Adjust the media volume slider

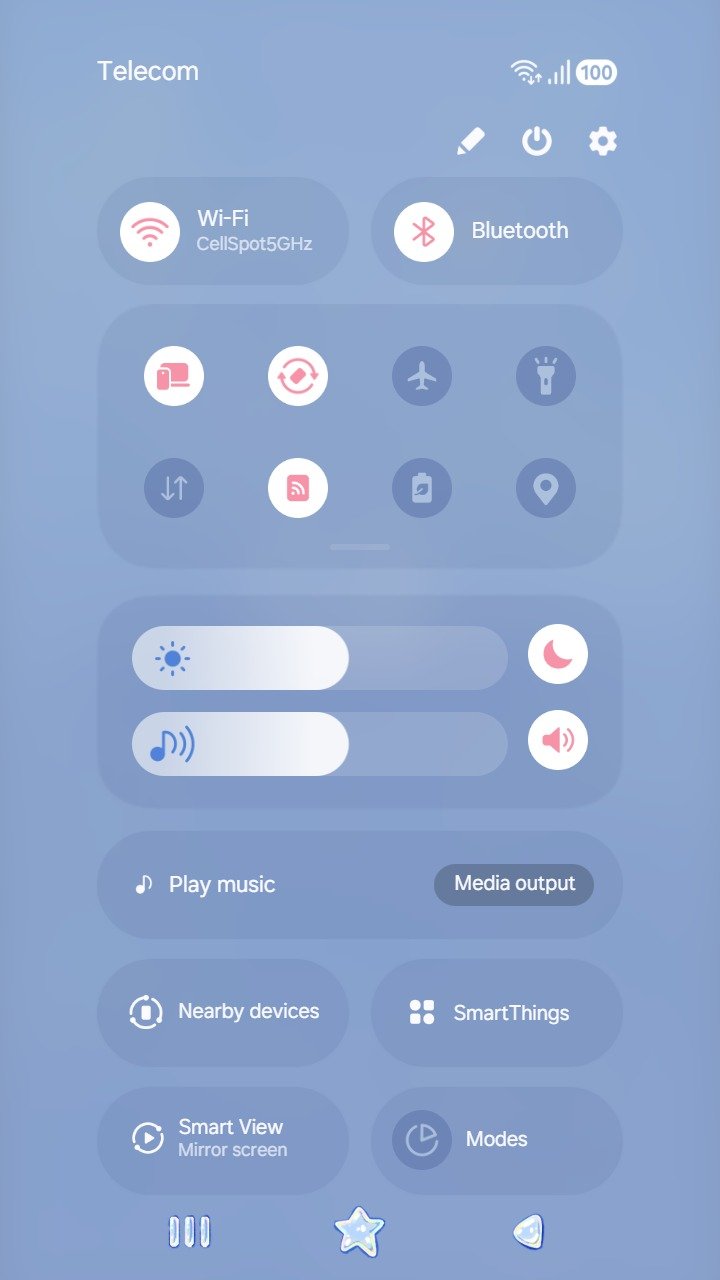pyautogui.click(x=320, y=744)
